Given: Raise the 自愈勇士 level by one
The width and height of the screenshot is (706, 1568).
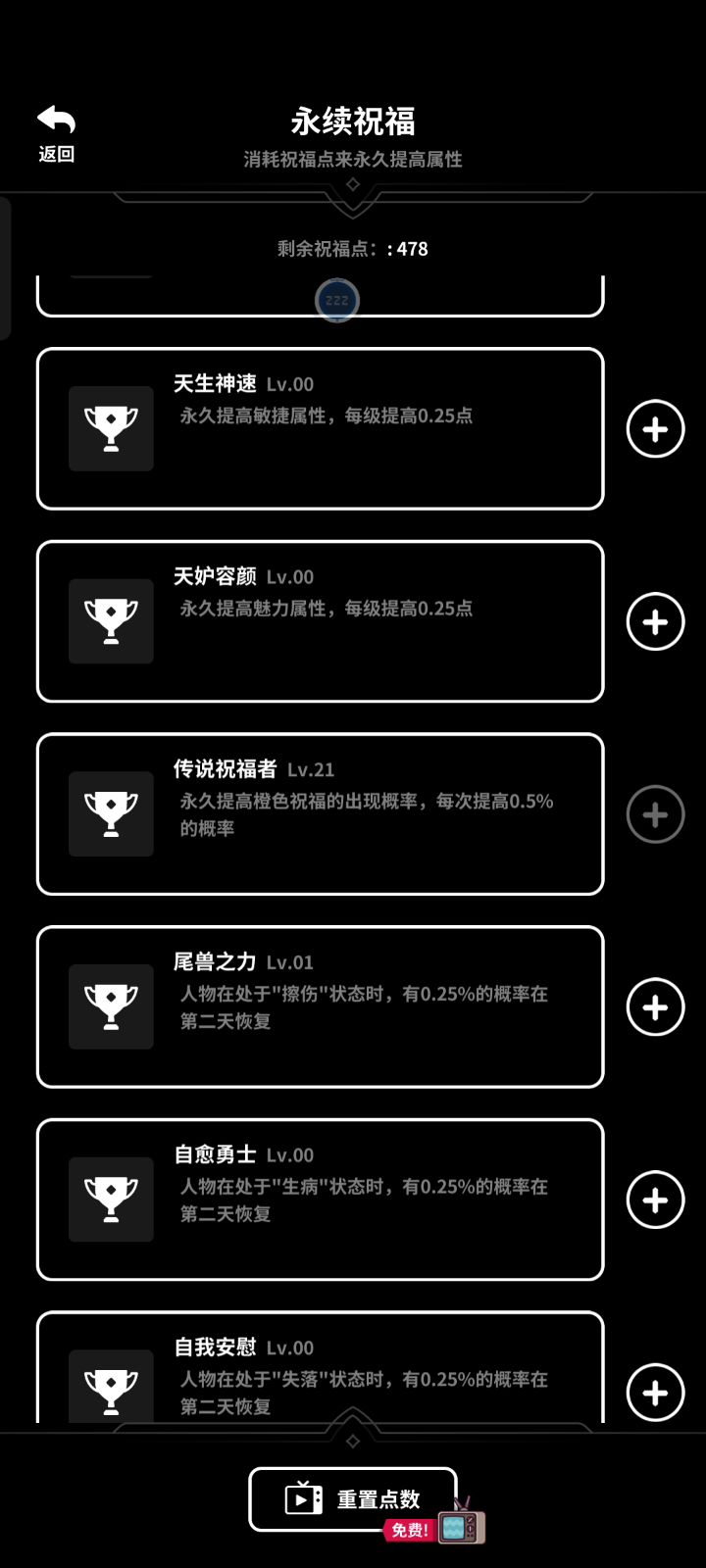Looking at the screenshot, I should 655,1200.
